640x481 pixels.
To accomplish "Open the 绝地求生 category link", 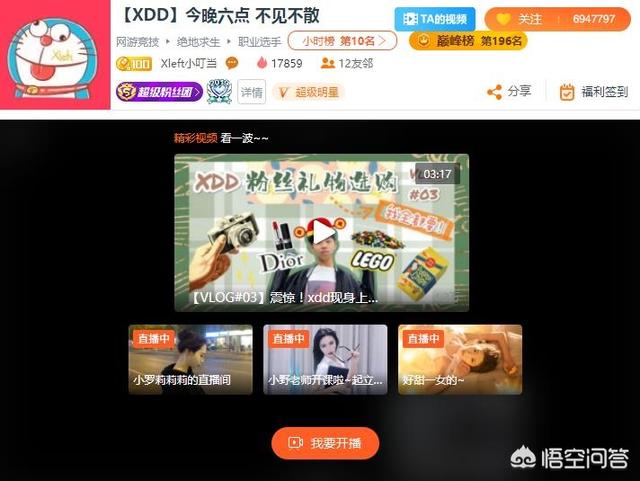I will point(195,41).
